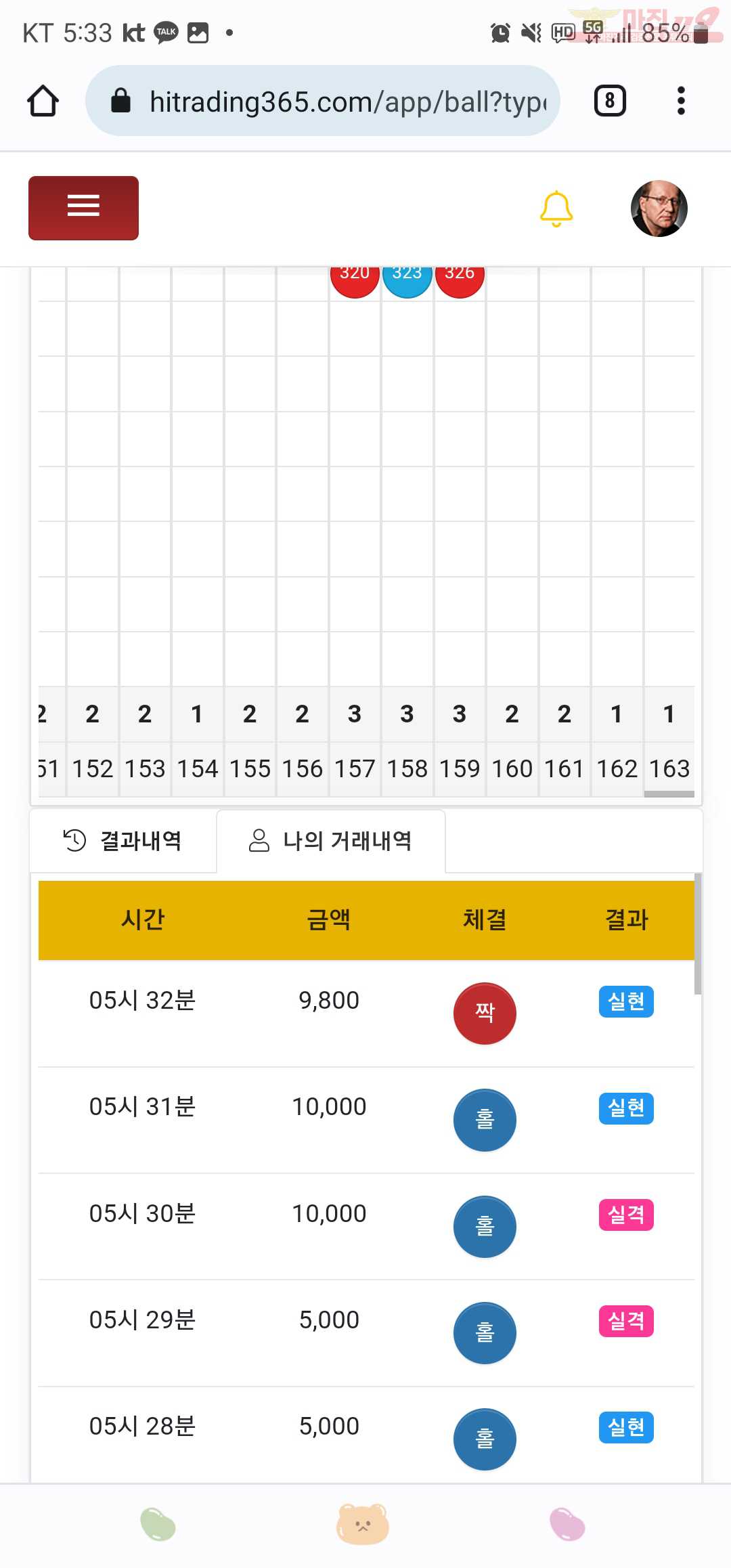Screen dimensions: 731x1568
Task: Edit the hitrading365.com address bar
Action: coord(323,101)
